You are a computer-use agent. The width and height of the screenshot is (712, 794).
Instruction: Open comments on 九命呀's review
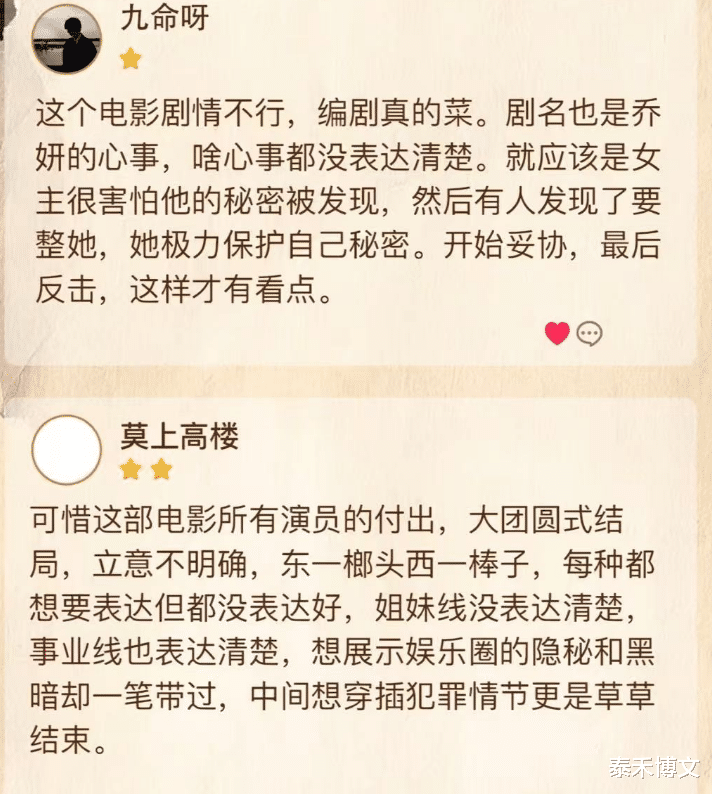pos(590,334)
